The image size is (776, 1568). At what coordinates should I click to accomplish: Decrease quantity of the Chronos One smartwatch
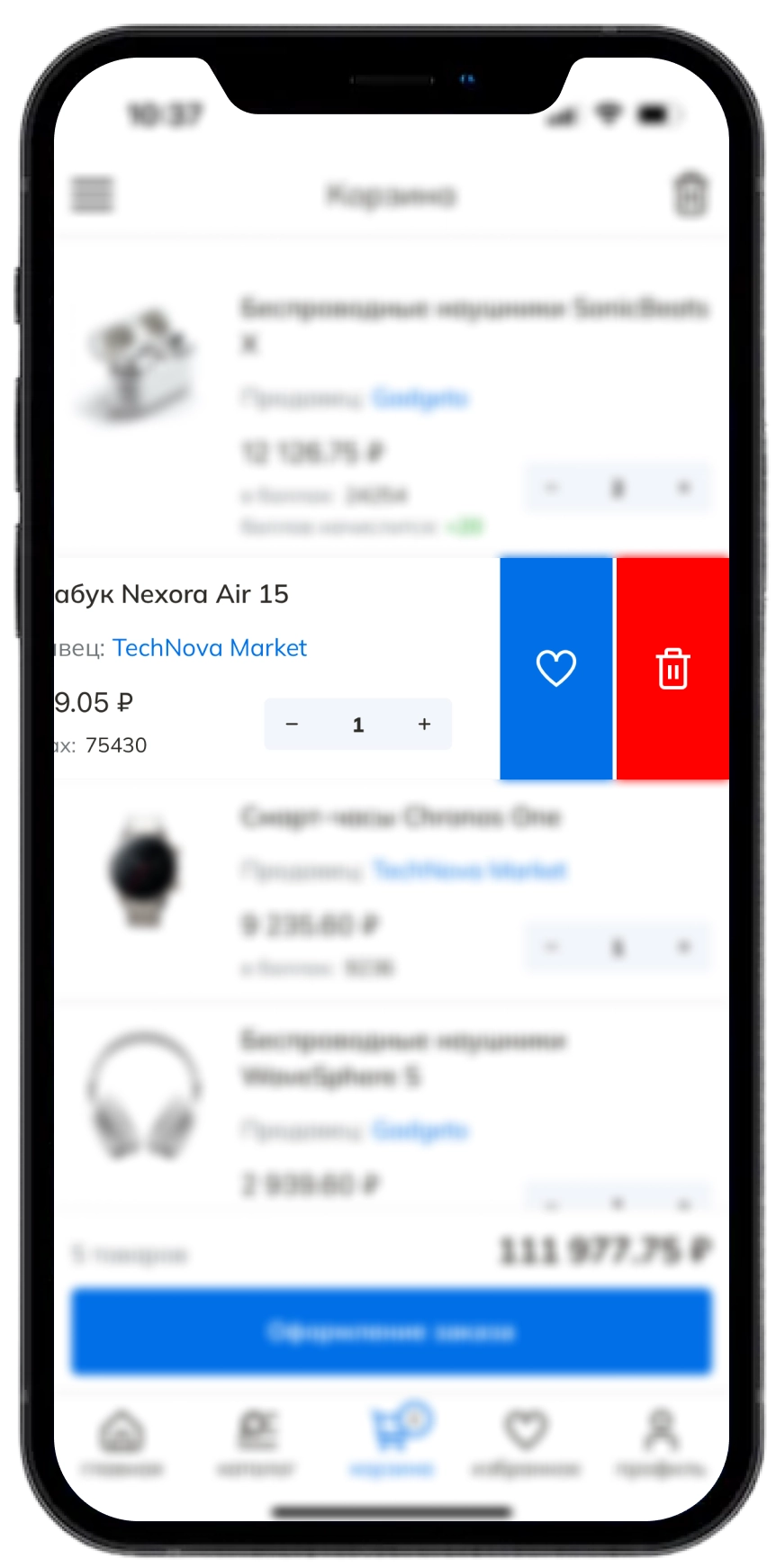pyautogui.click(x=552, y=947)
